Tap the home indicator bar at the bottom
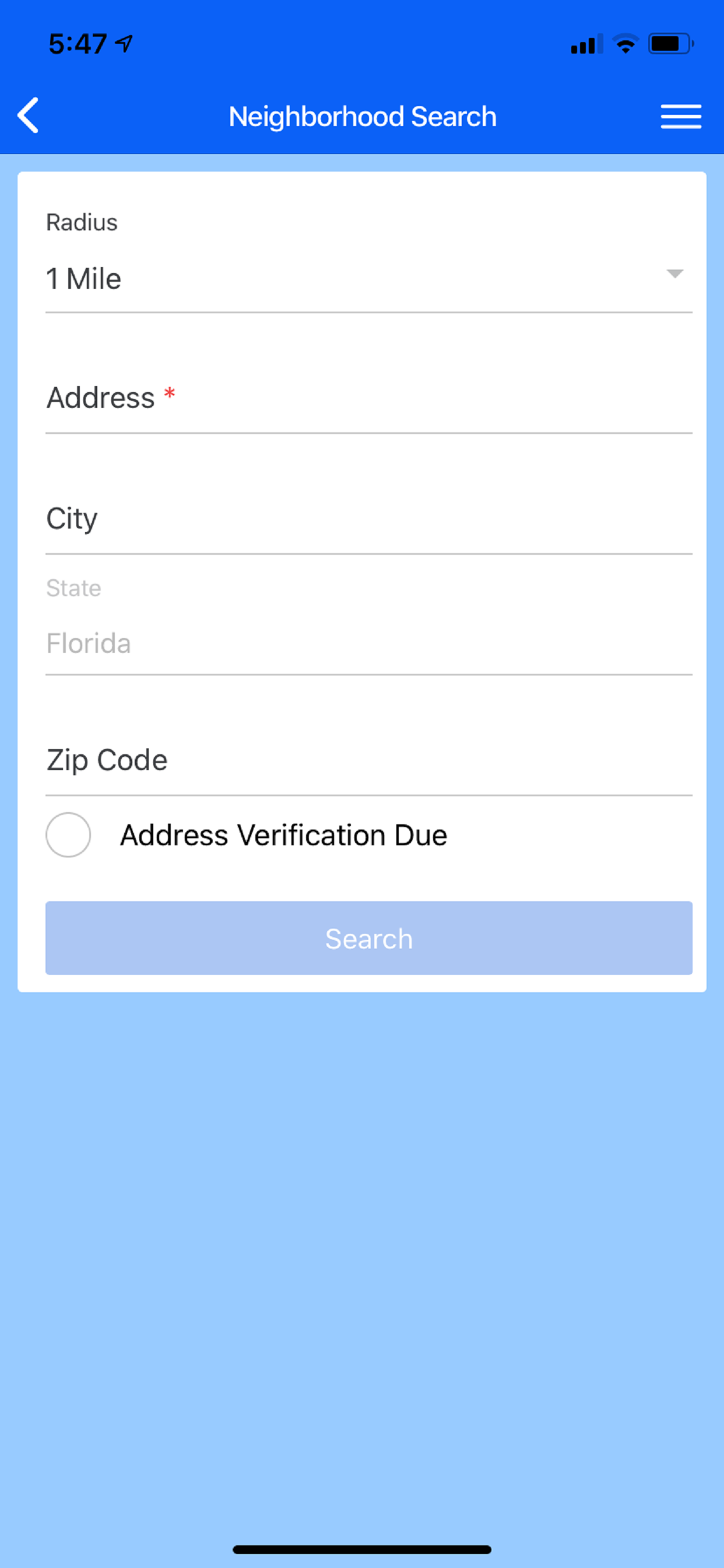Image resolution: width=724 pixels, height=1568 pixels. (x=362, y=1548)
